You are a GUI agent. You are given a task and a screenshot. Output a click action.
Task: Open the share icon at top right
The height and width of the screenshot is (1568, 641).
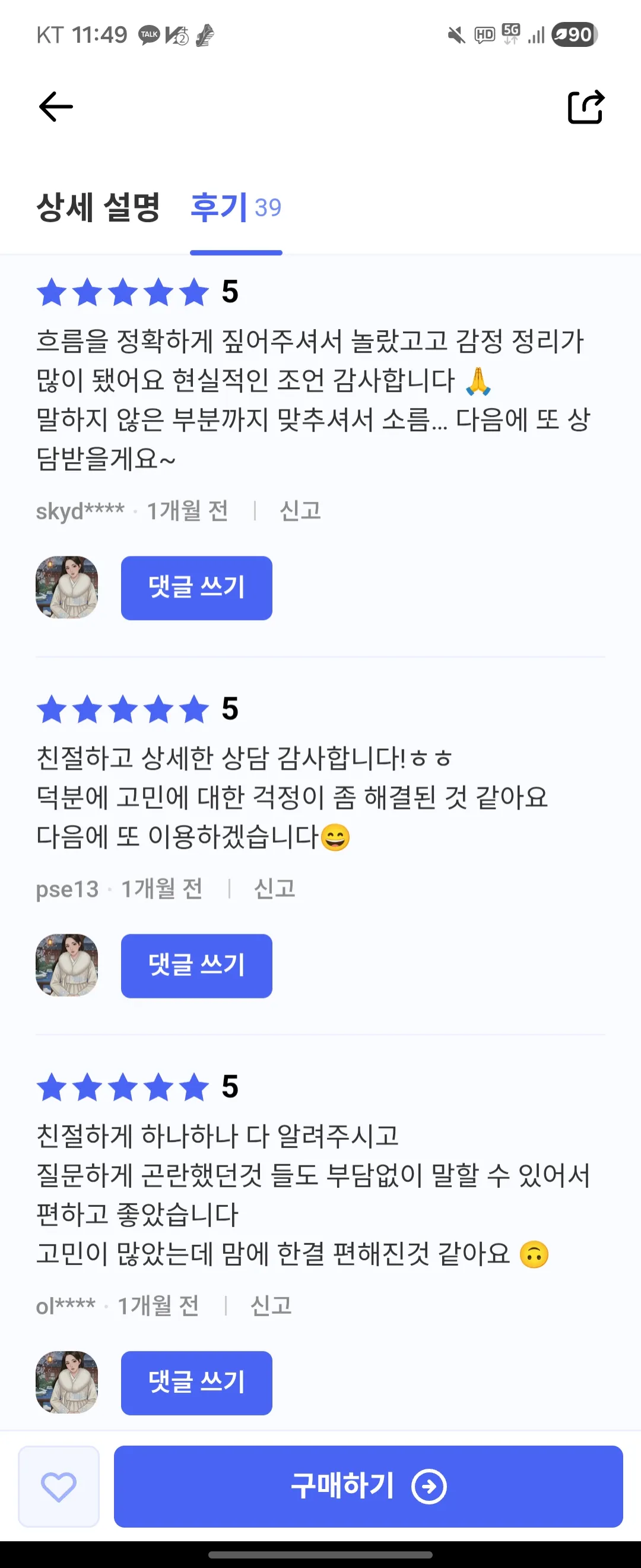pyautogui.click(x=587, y=106)
